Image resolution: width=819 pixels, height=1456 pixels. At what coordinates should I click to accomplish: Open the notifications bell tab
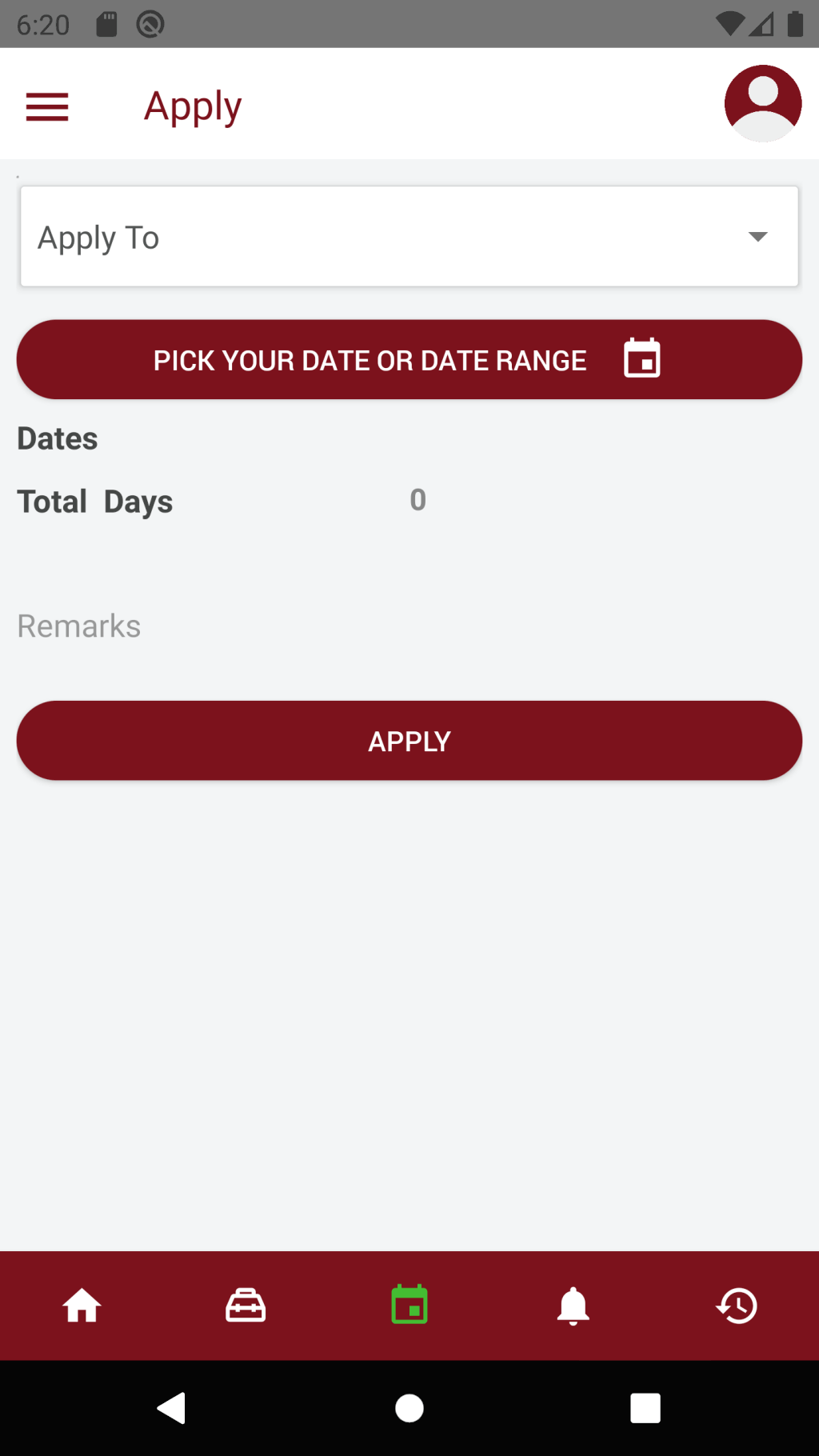pos(573,1306)
